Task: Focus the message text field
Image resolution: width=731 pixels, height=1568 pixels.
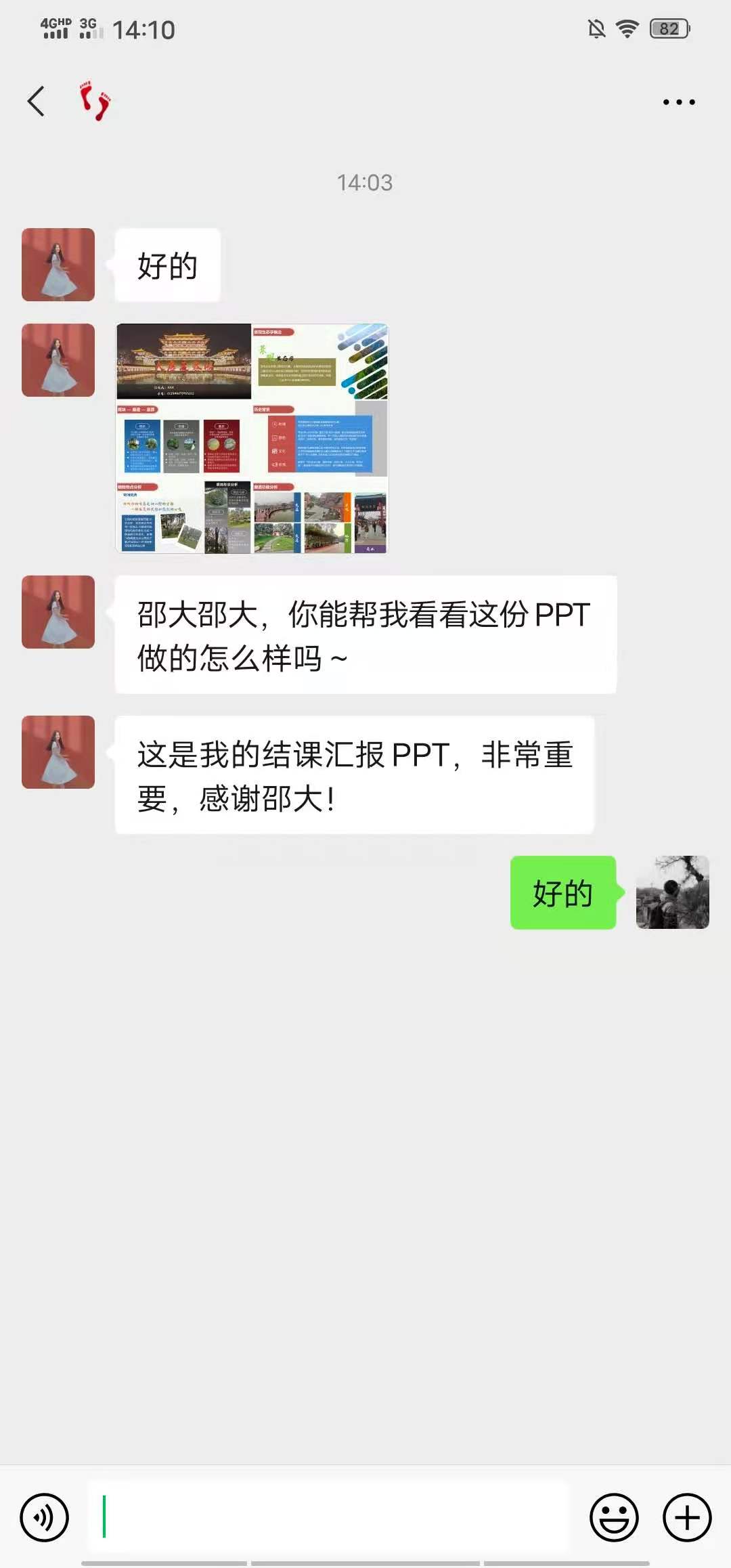Action: (x=328, y=1517)
